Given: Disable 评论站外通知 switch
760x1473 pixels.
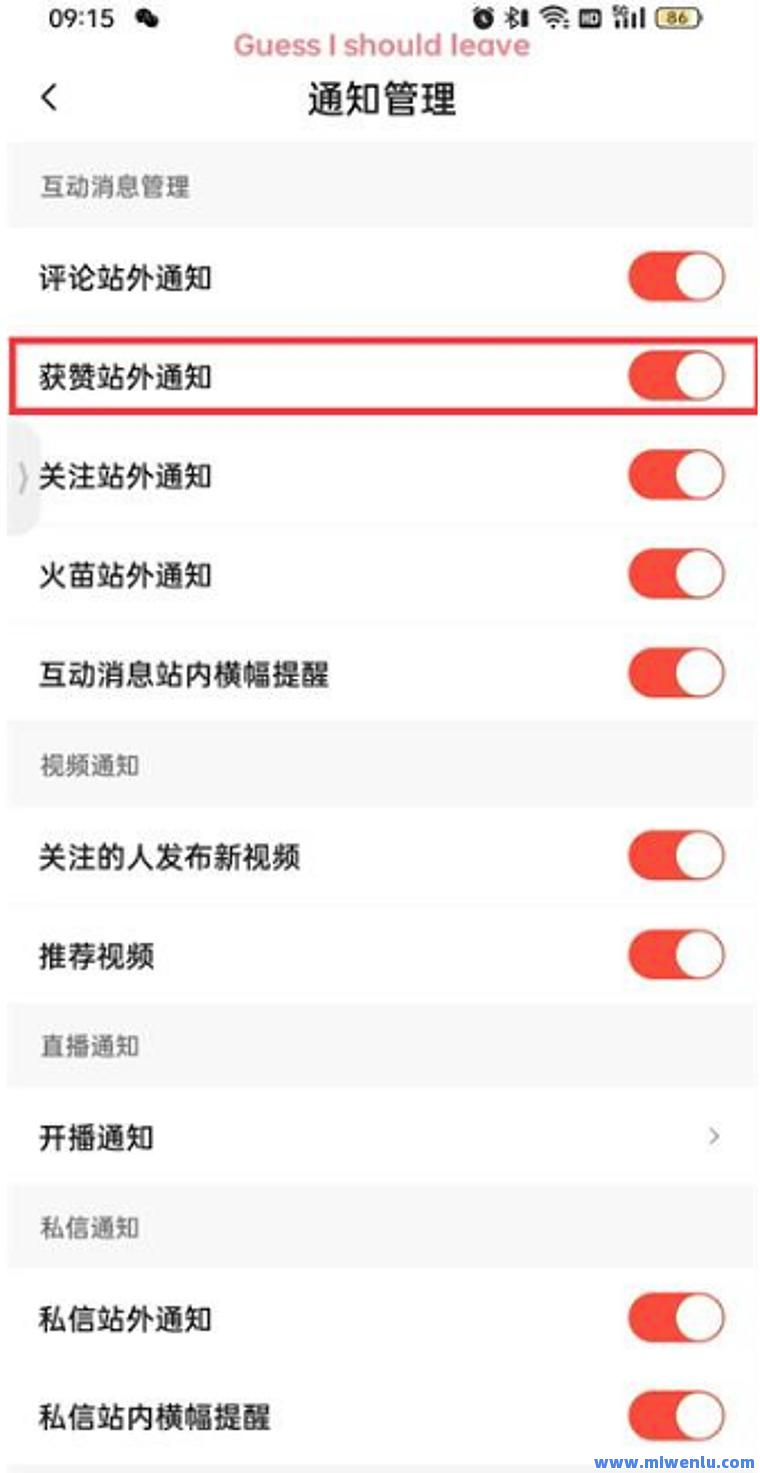Looking at the screenshot, I should pos(676,277).
